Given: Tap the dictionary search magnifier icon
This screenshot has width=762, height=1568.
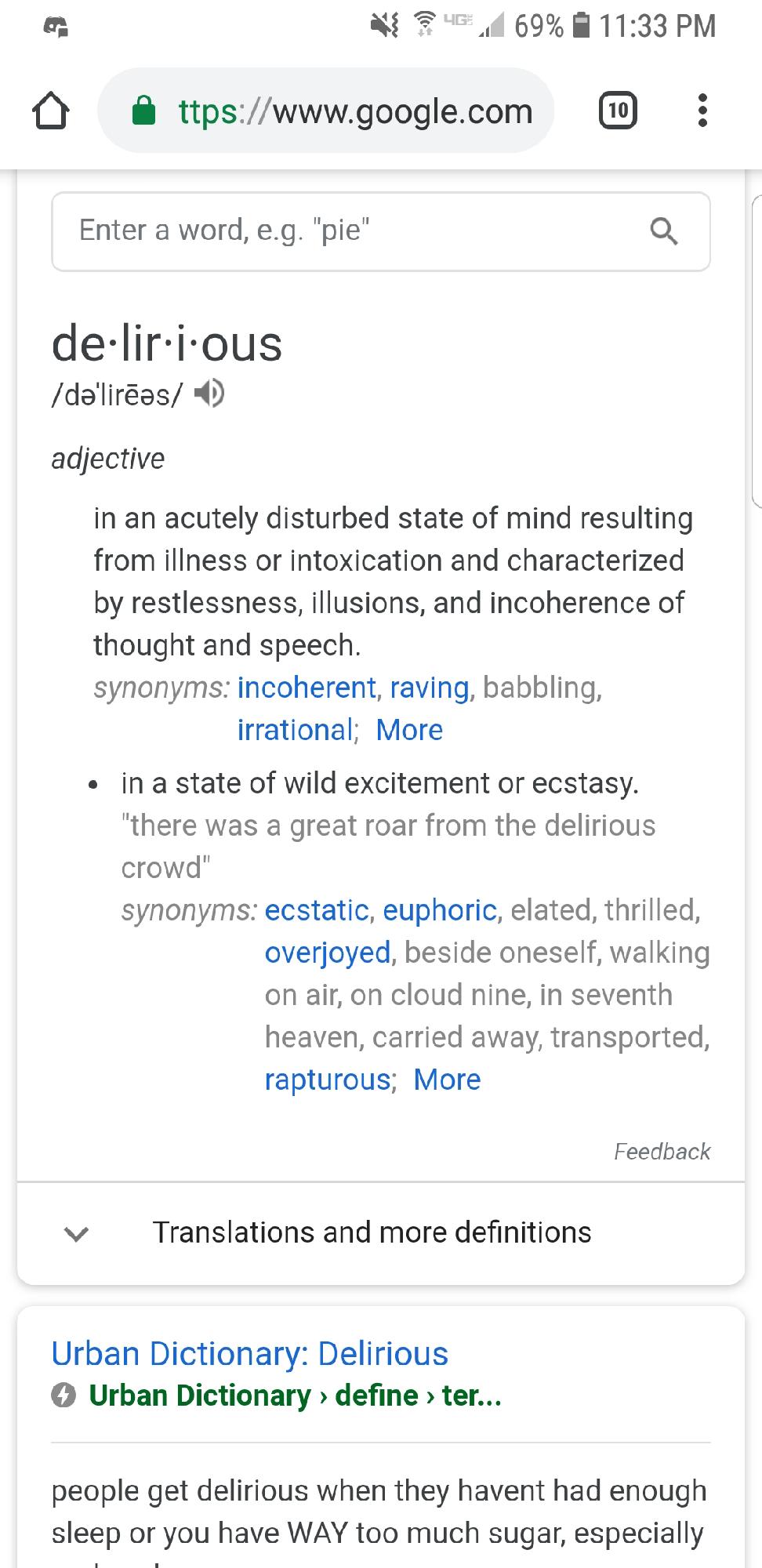Looking at the screenshot, I should pyautogui.click(x=664, y=231).
